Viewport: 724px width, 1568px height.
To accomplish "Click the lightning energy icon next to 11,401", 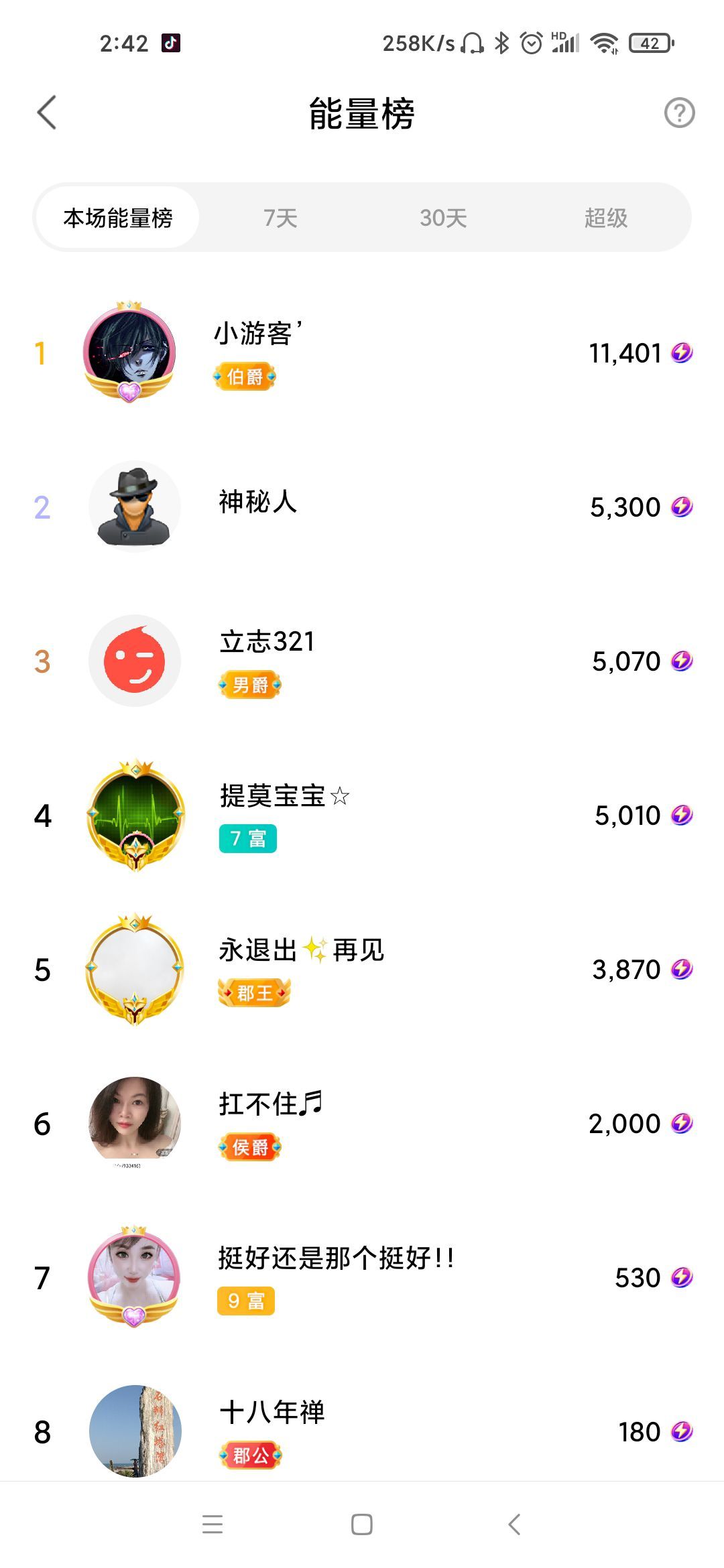I will coord(682,353).
